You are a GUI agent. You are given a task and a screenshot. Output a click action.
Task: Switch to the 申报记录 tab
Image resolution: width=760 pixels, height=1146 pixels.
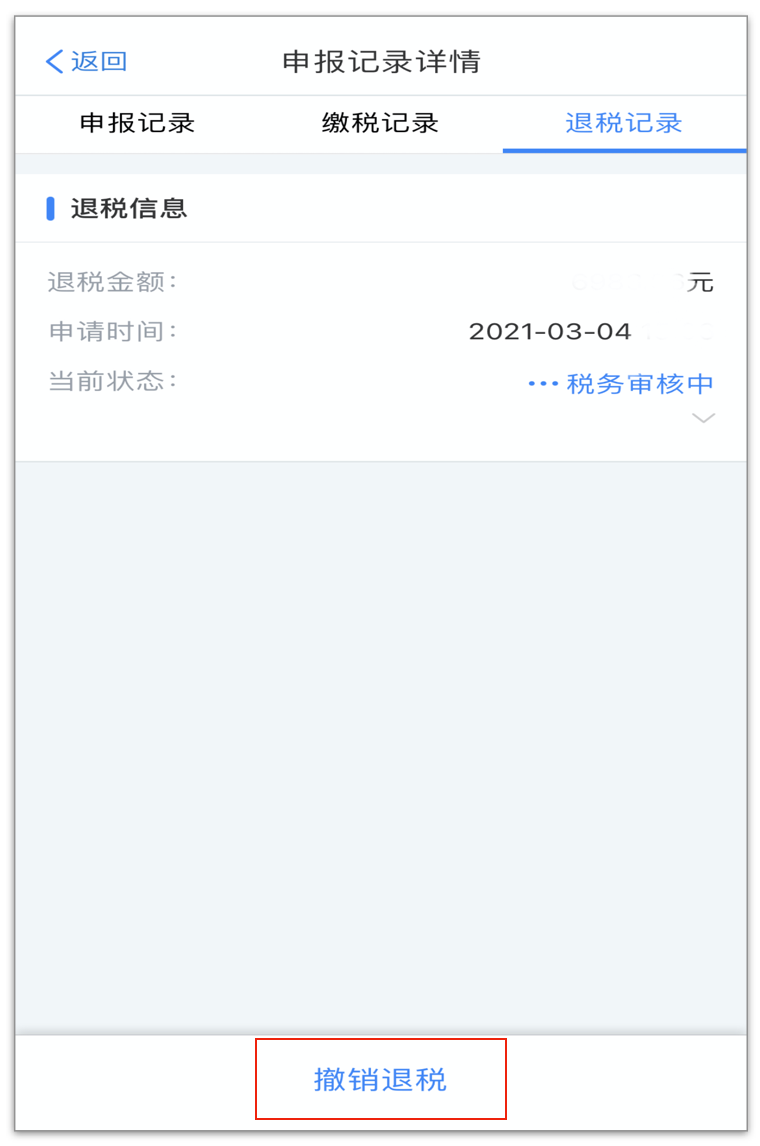pyautogui.click(x=137, y=124)
